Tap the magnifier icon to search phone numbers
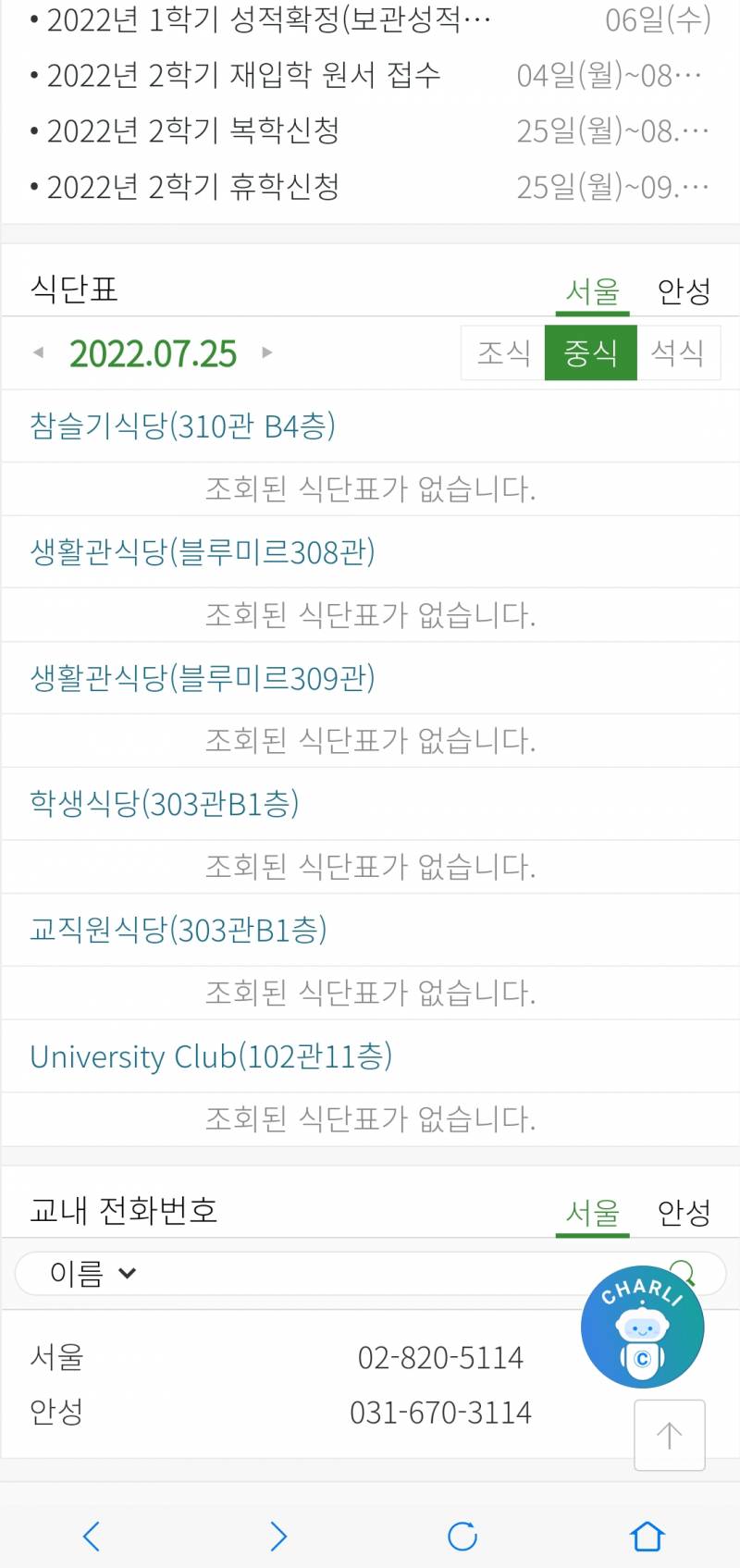 (684, 1272)
